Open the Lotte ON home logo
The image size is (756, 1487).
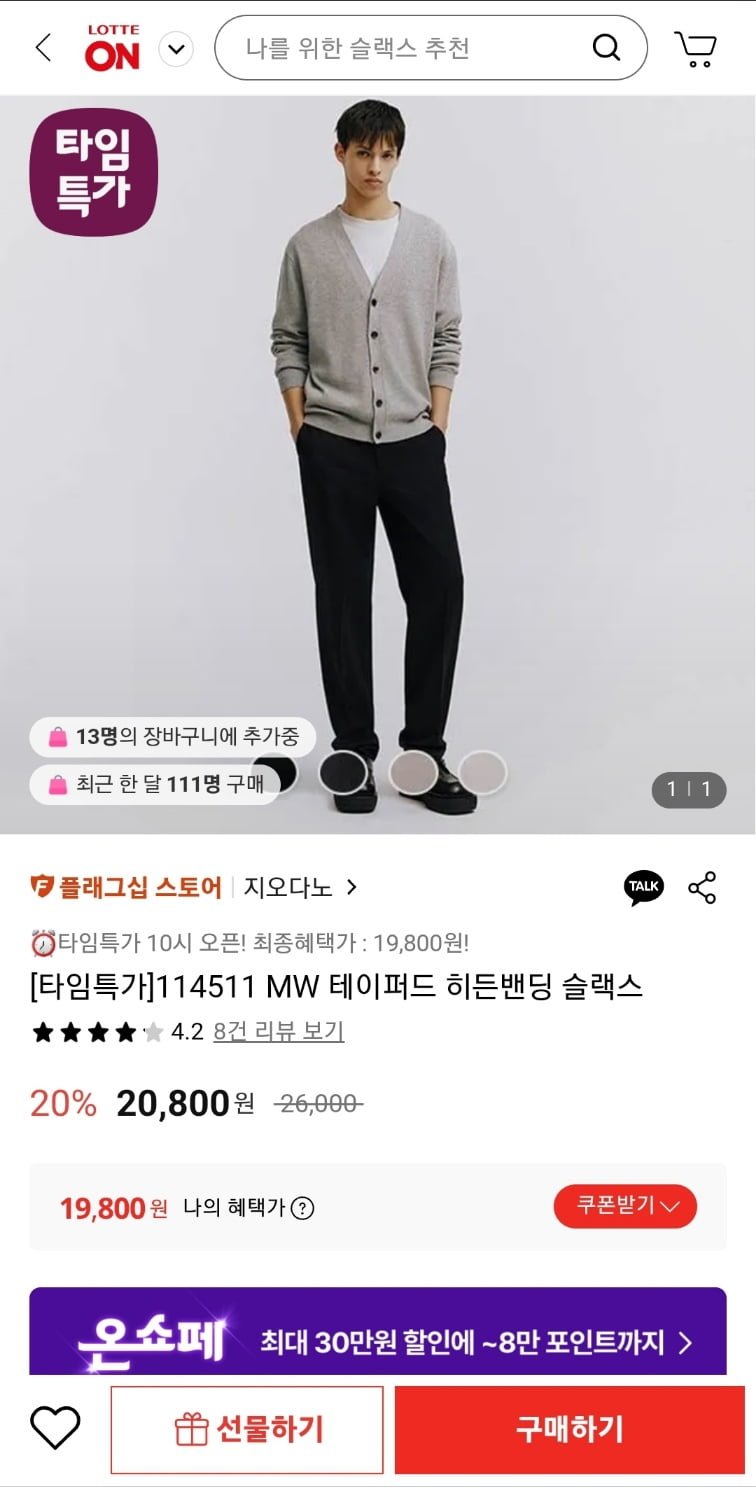point(112,48)
